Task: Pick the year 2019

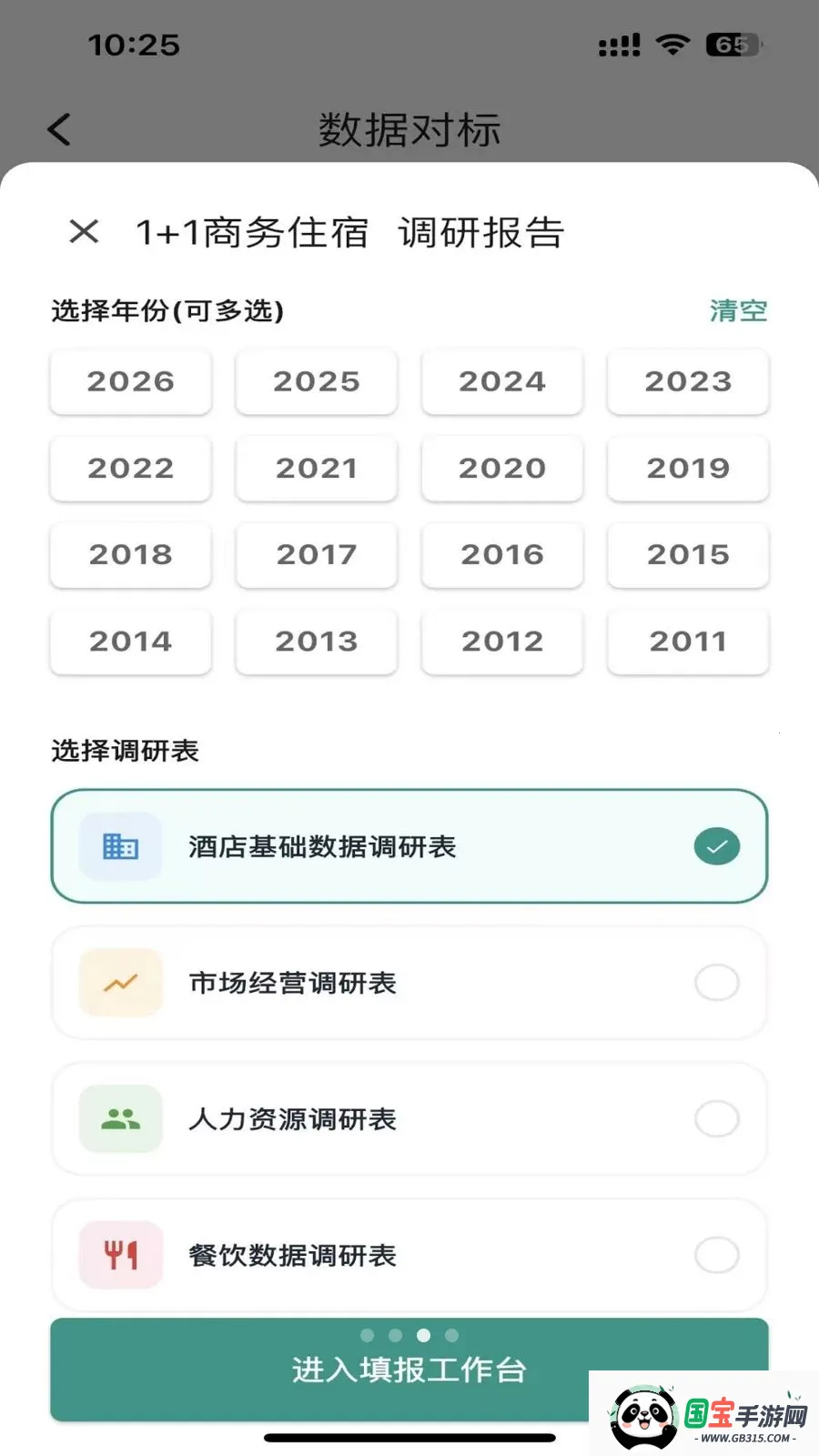Action: pos(688,468)
